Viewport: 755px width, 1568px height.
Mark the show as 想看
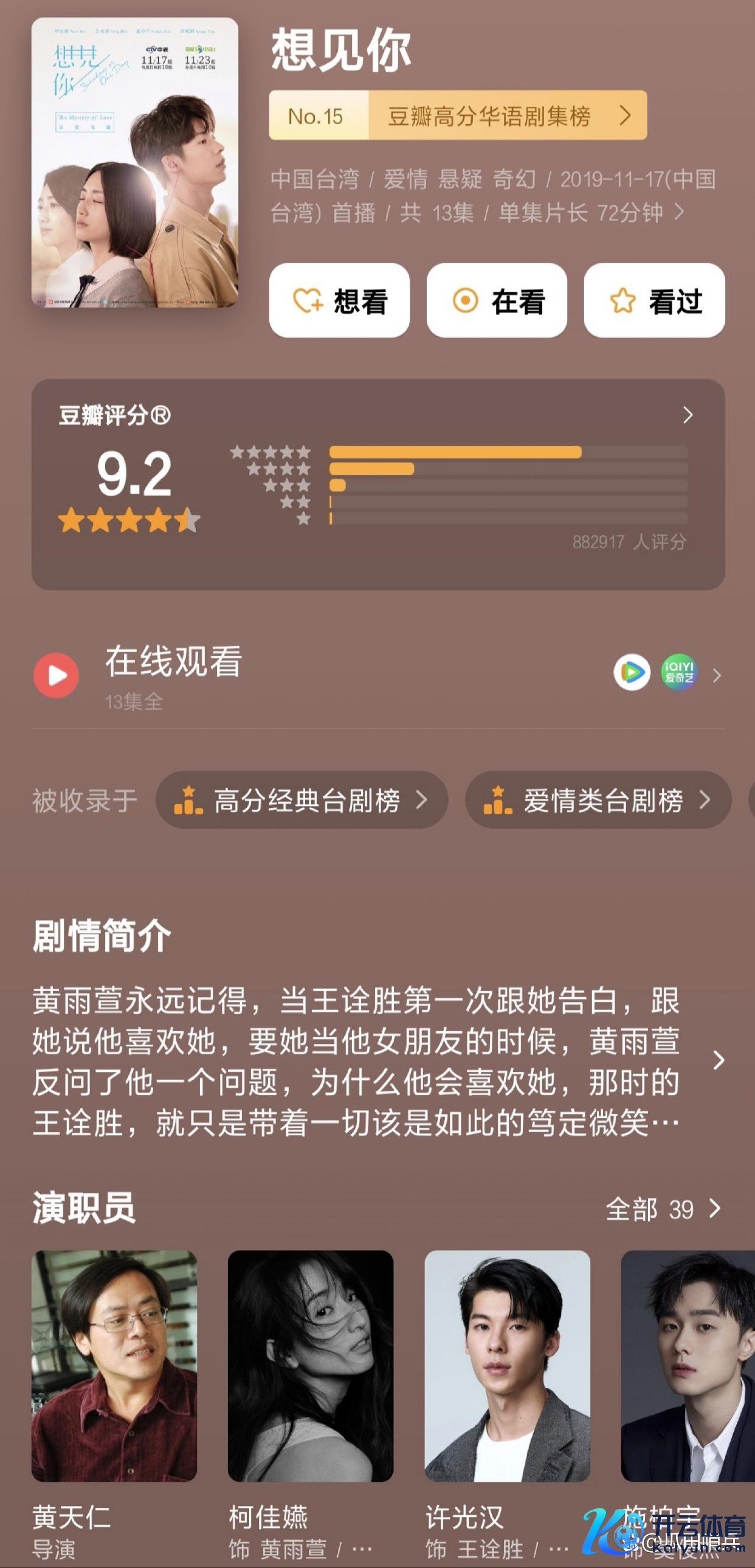[x=339, y=301]
